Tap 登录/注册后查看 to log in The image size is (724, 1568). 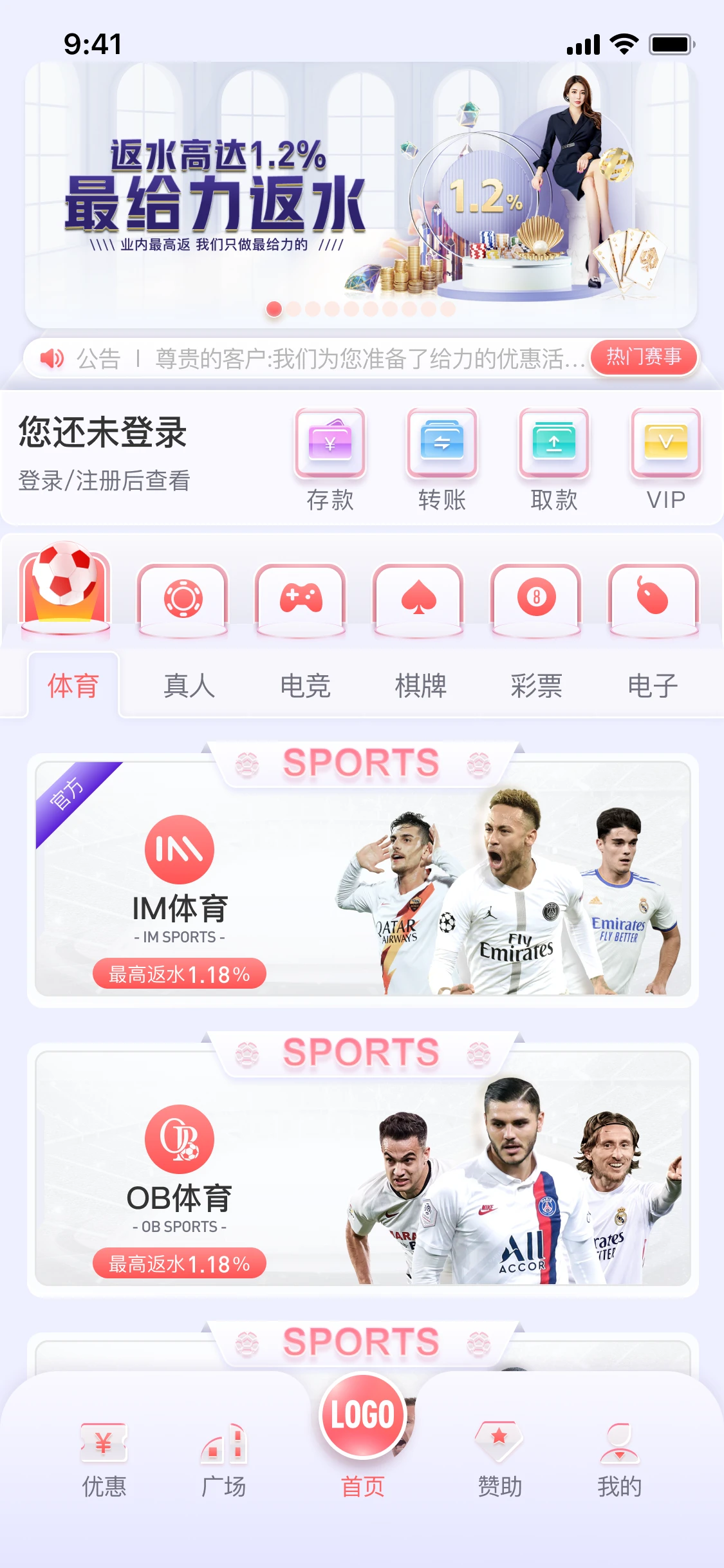(104, 481)
